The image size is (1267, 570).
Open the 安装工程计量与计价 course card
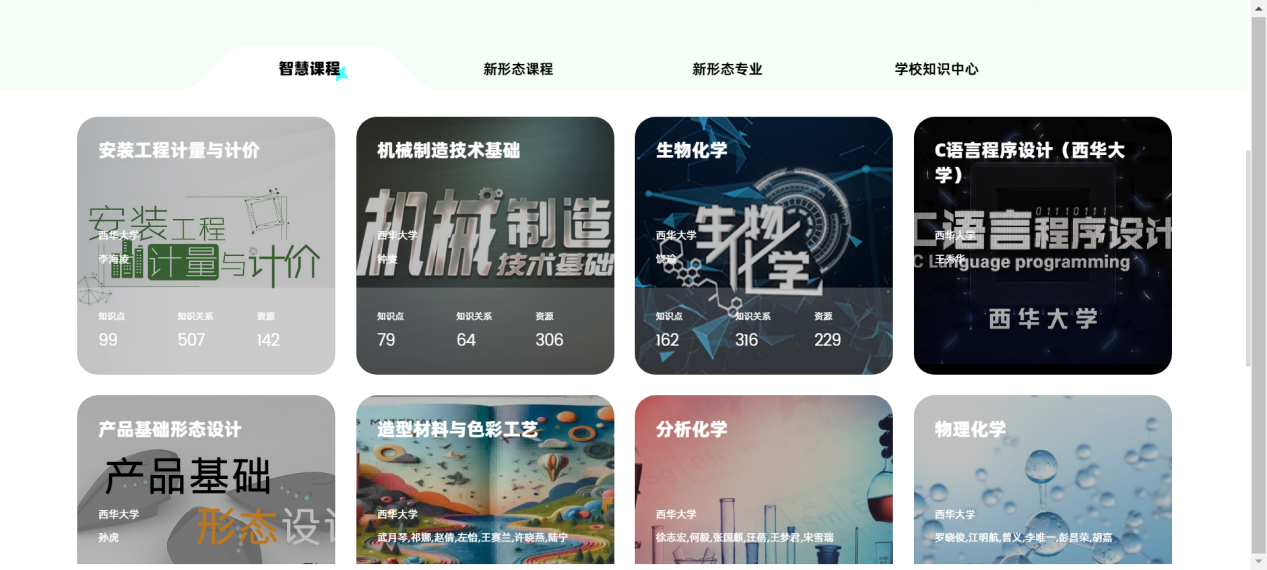[x=206, y=245]
